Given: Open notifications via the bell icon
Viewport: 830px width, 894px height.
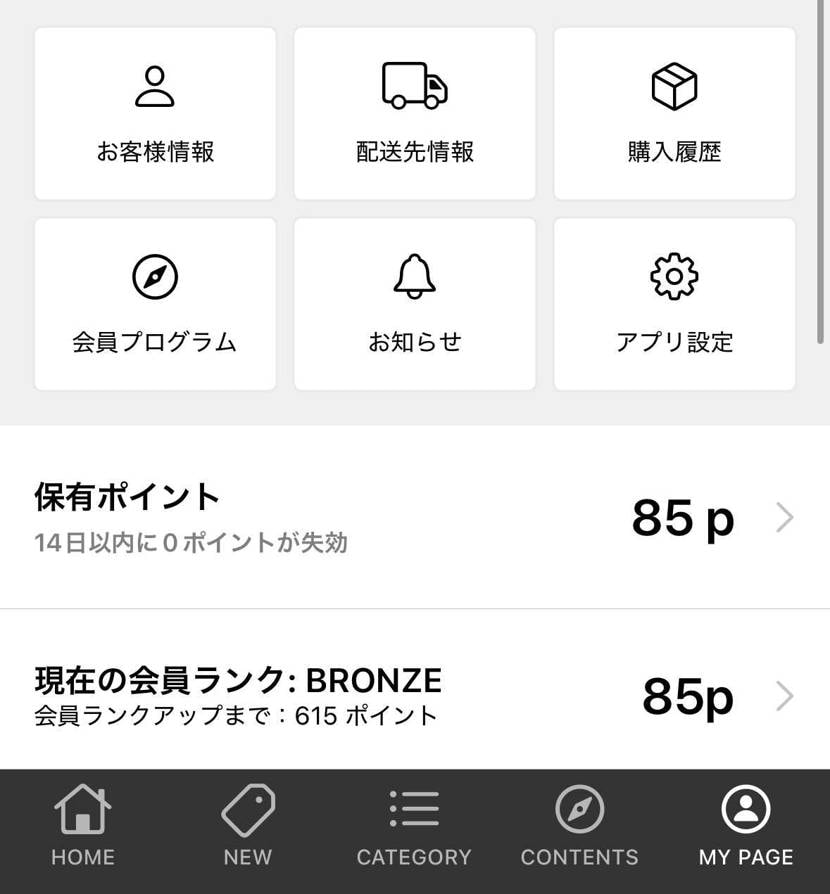Looking at the screenshot, I should coord(414,277).
